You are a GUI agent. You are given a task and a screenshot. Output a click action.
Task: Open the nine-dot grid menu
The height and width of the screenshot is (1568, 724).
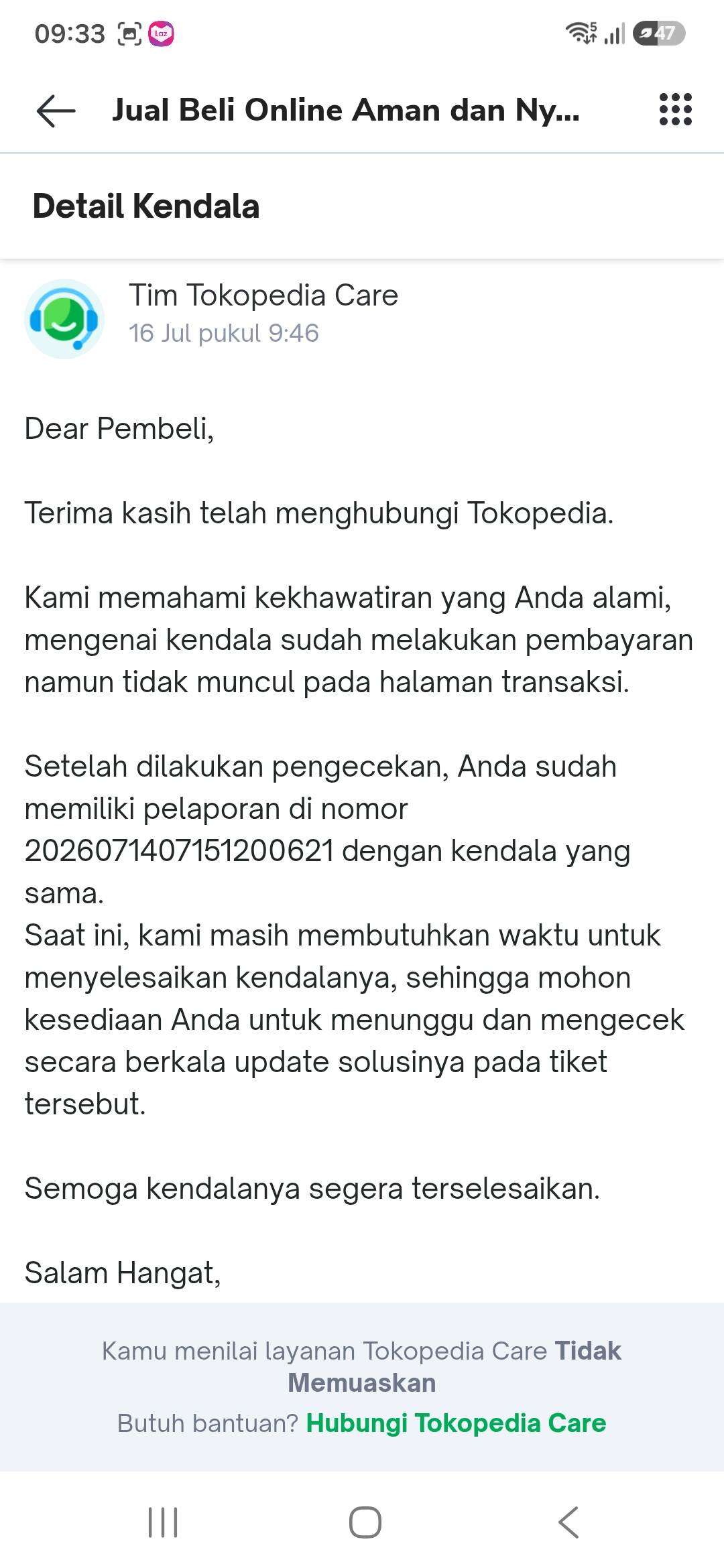click(x=675, y=109)
